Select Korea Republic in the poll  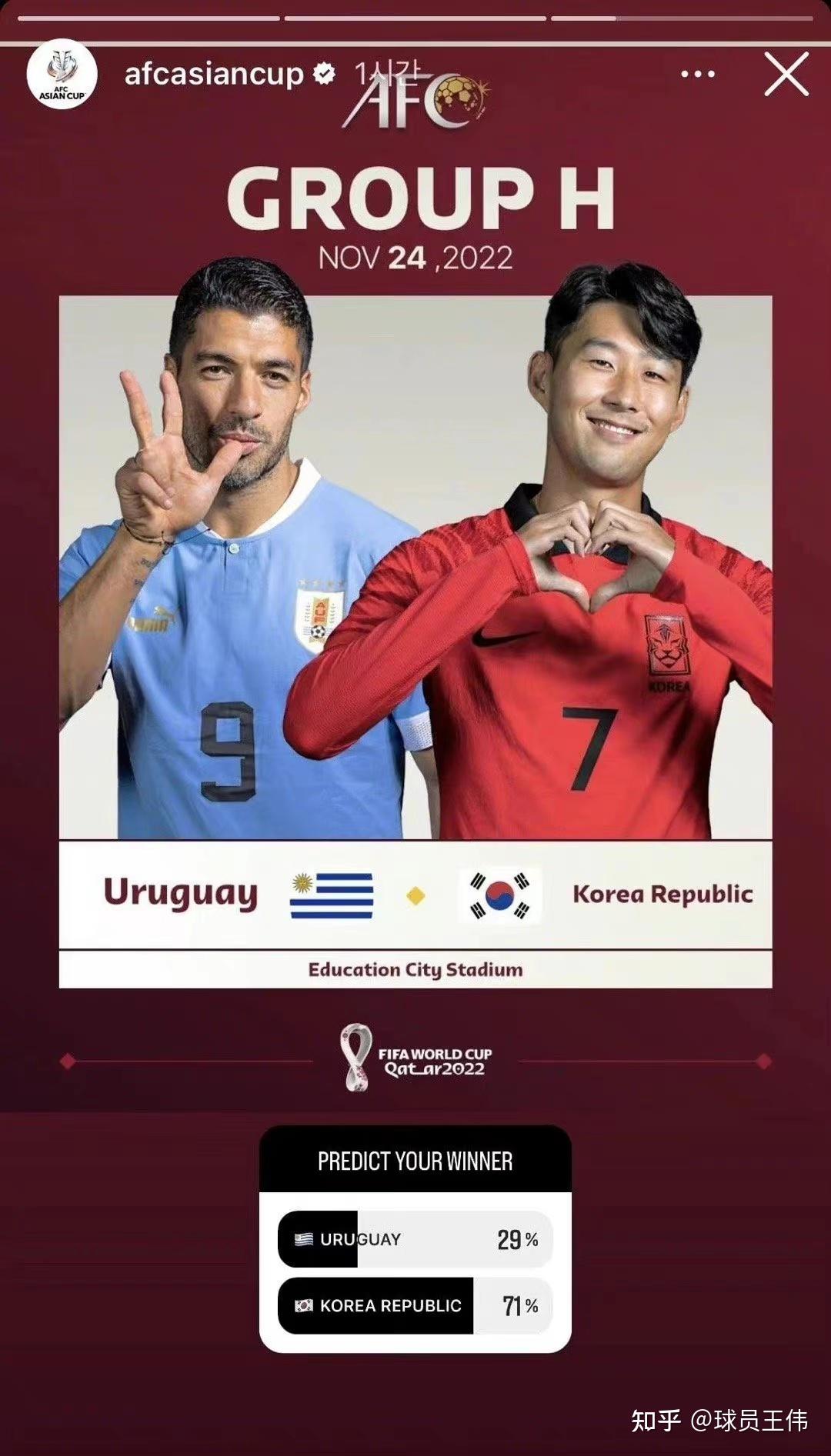(x=415, y=1305)
